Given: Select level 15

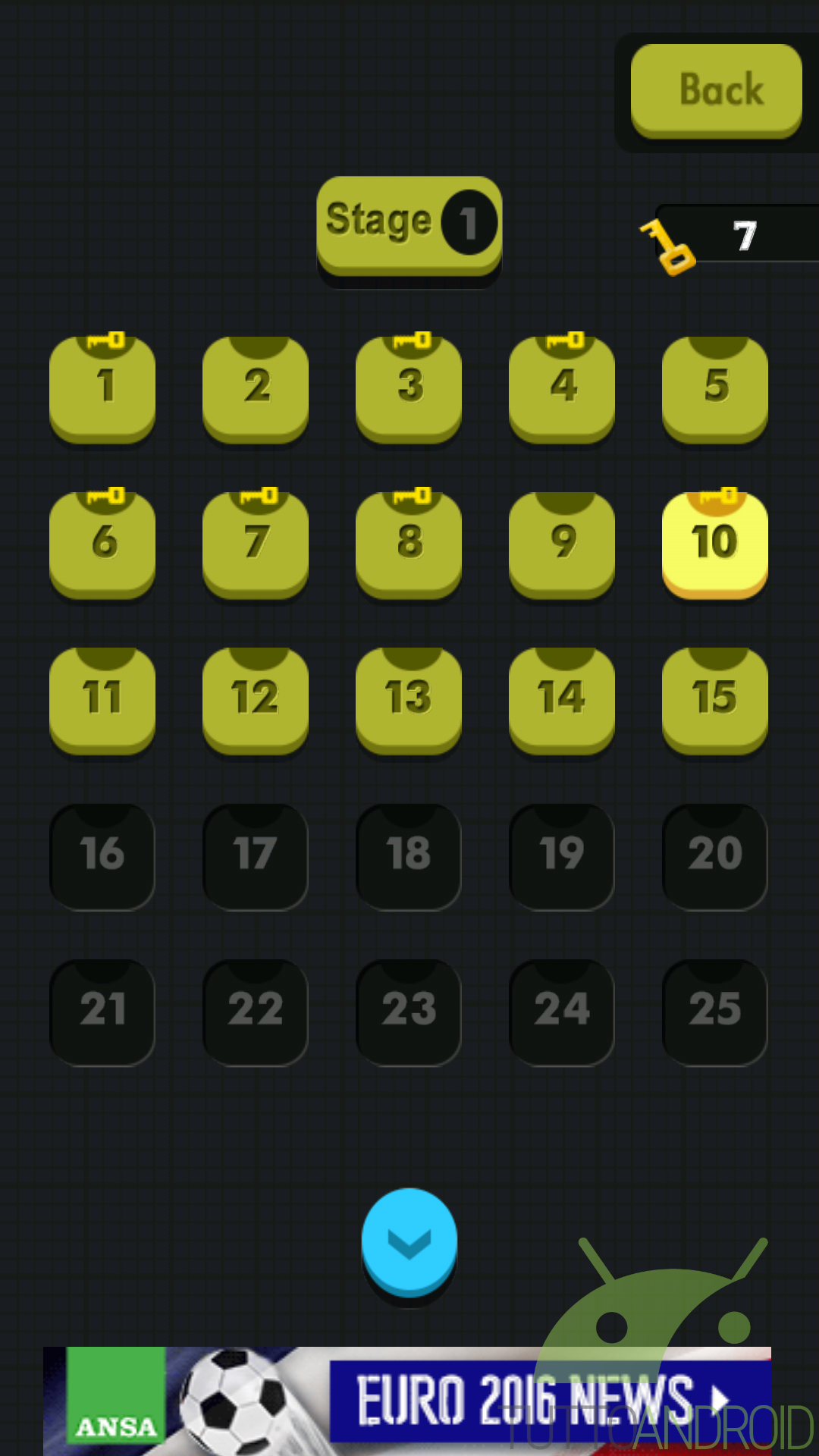Looking at the screenshot, I should 715,699.
